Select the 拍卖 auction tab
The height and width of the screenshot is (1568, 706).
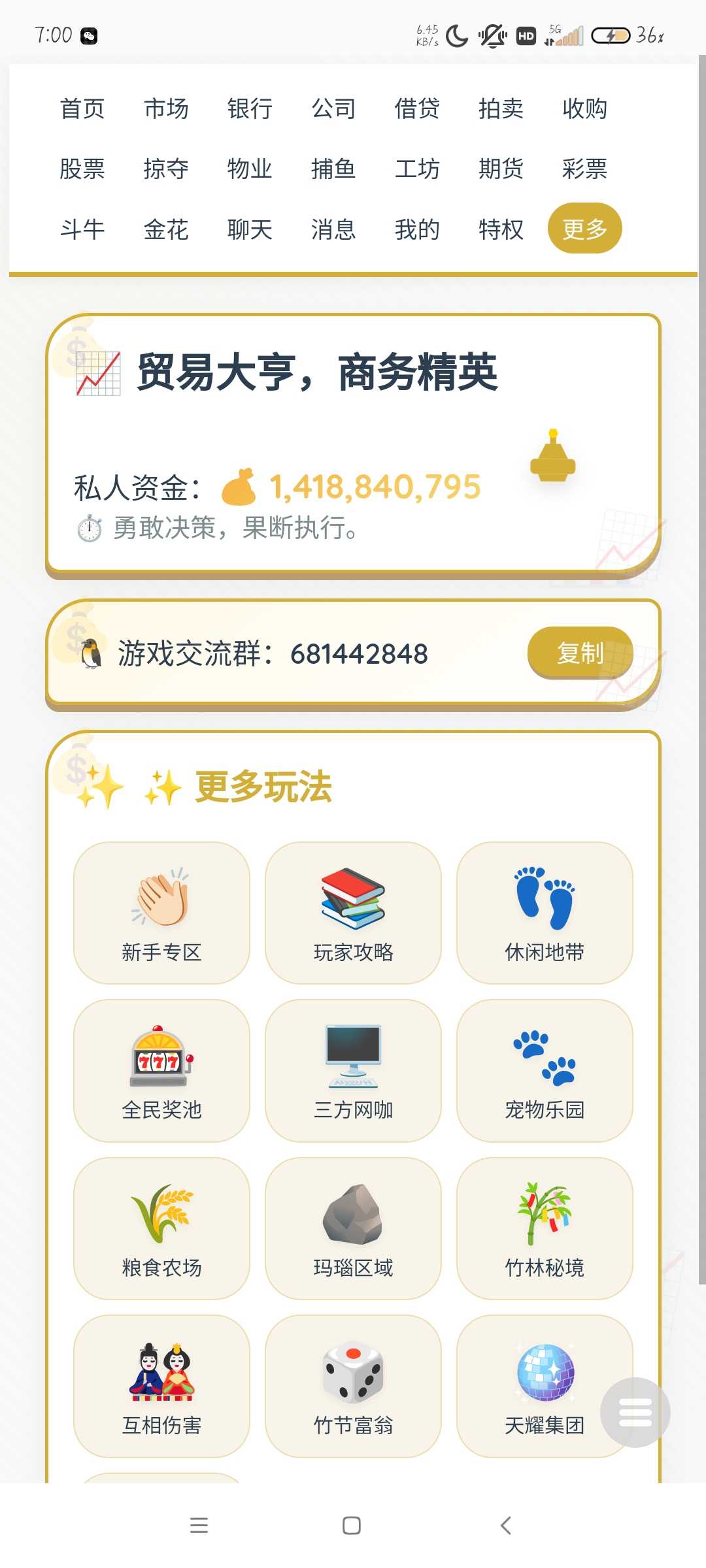[x=501, y=108]
